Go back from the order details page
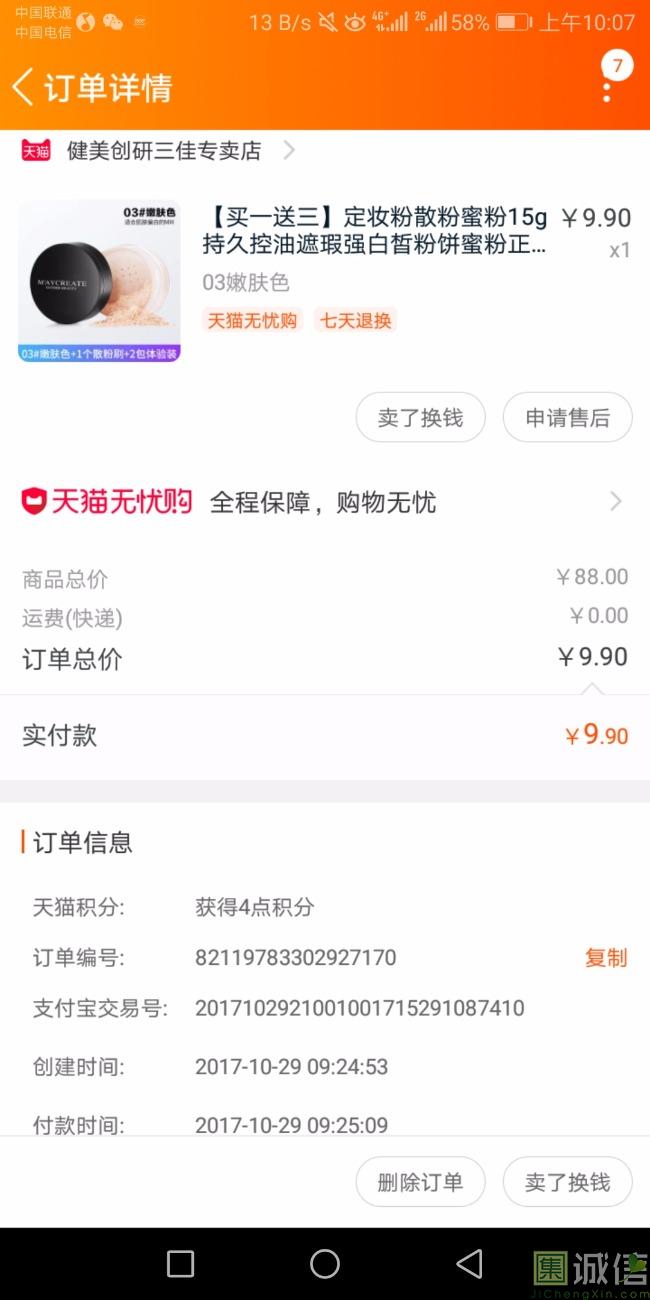Viewport: 650px width, 1300px height. (x=24, y=87)
